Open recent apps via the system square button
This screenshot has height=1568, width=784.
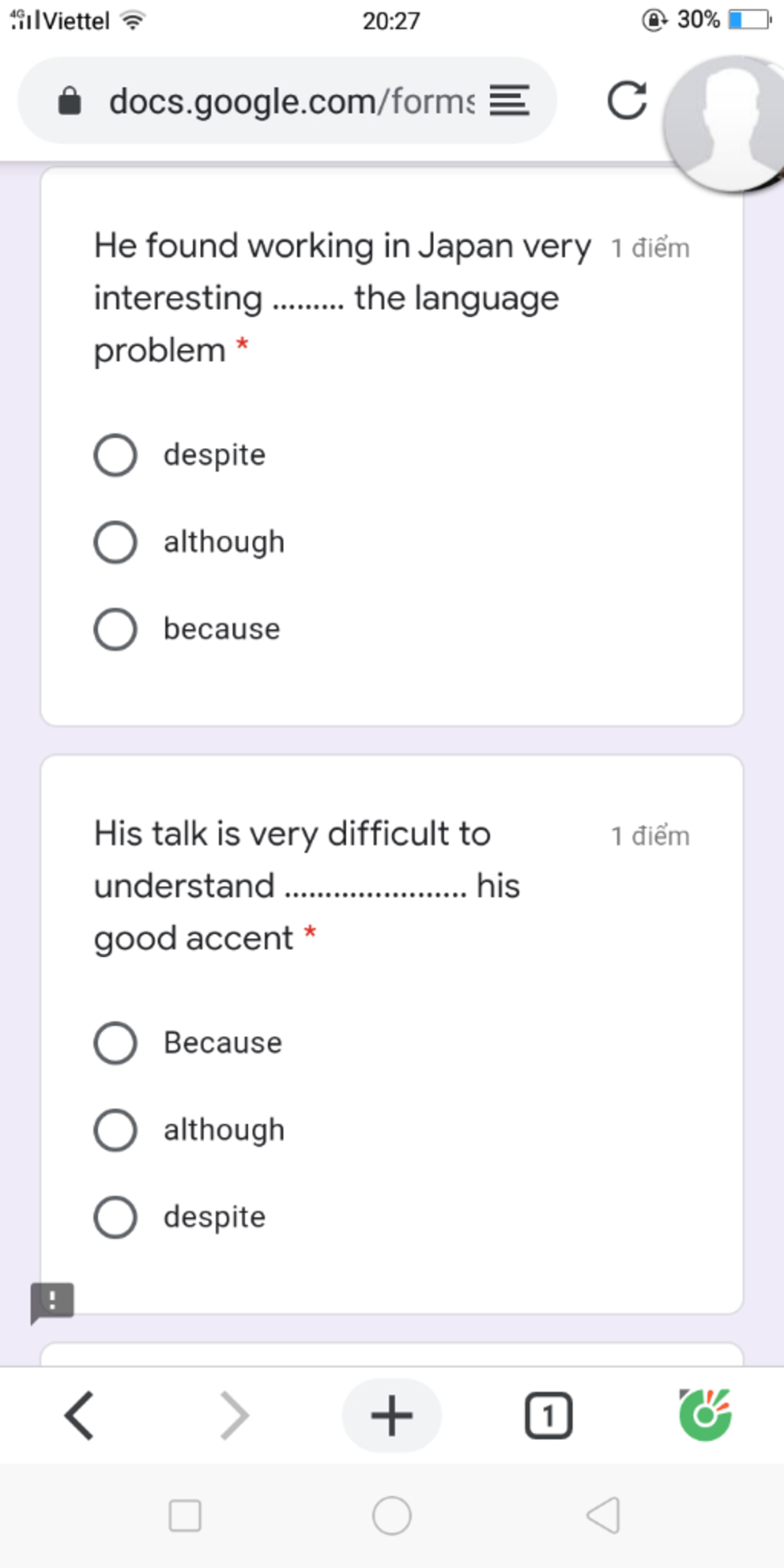185,1515
